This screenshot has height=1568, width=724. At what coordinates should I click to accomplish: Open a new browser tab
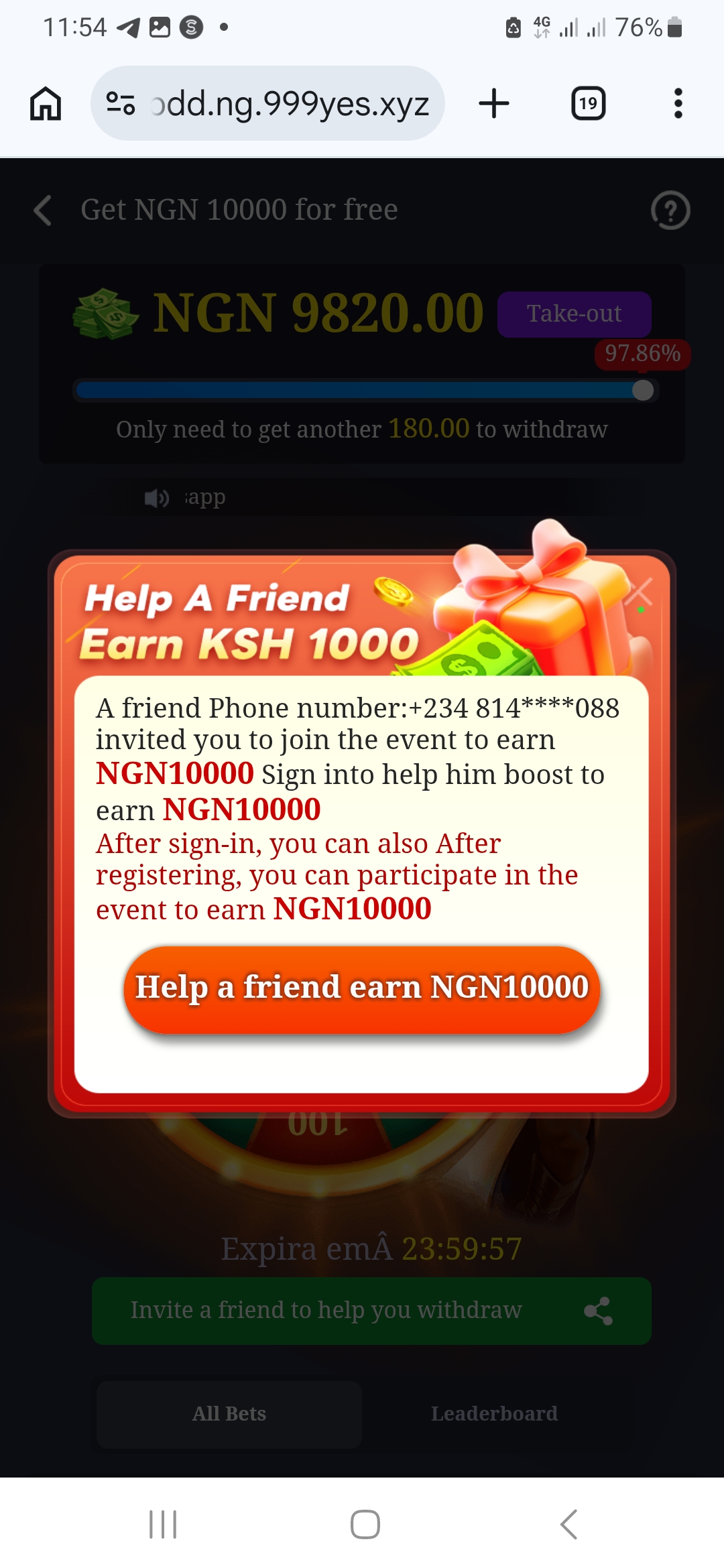(494, 104)
